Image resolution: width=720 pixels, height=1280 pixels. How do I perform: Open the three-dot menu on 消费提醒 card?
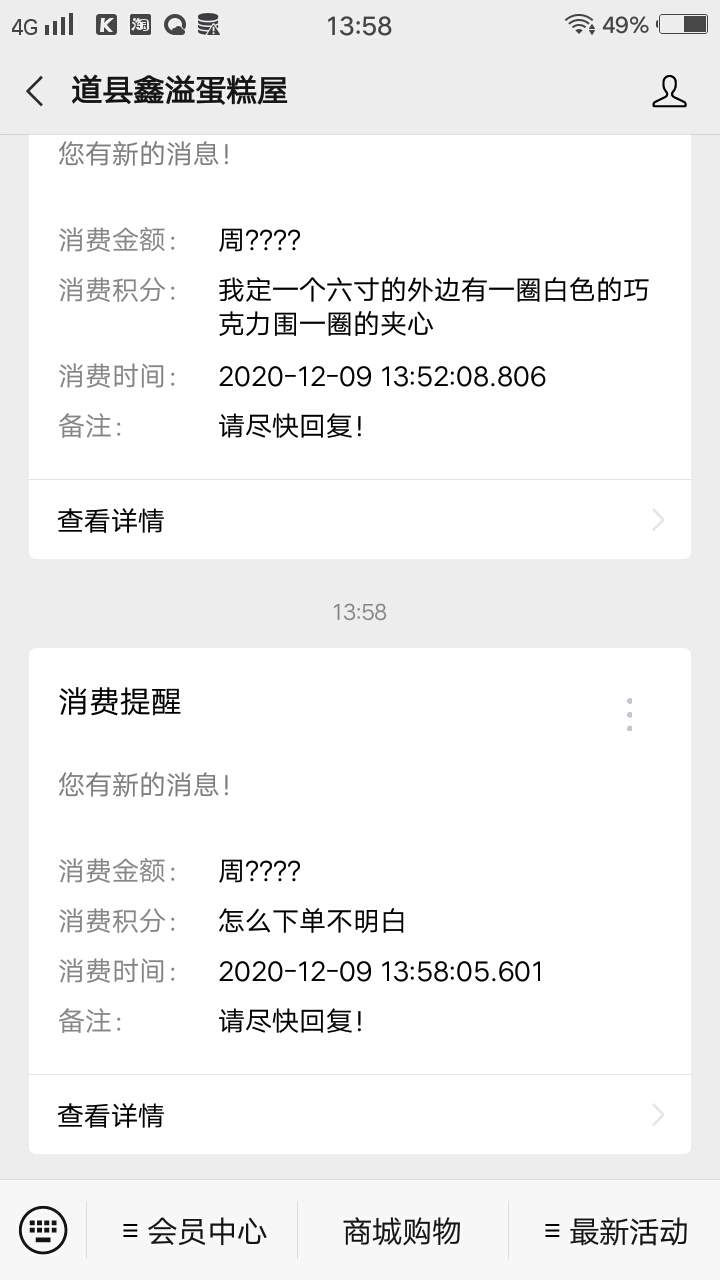click(629, 714)
